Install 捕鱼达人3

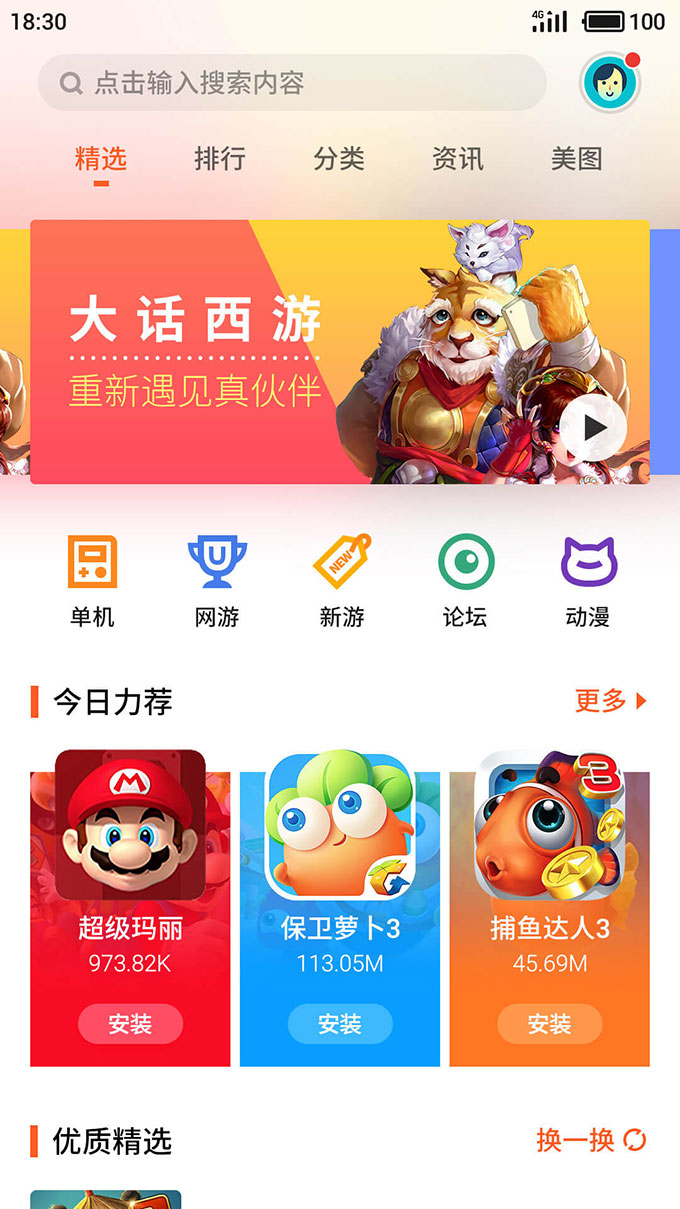click(x=549, y=1024)
